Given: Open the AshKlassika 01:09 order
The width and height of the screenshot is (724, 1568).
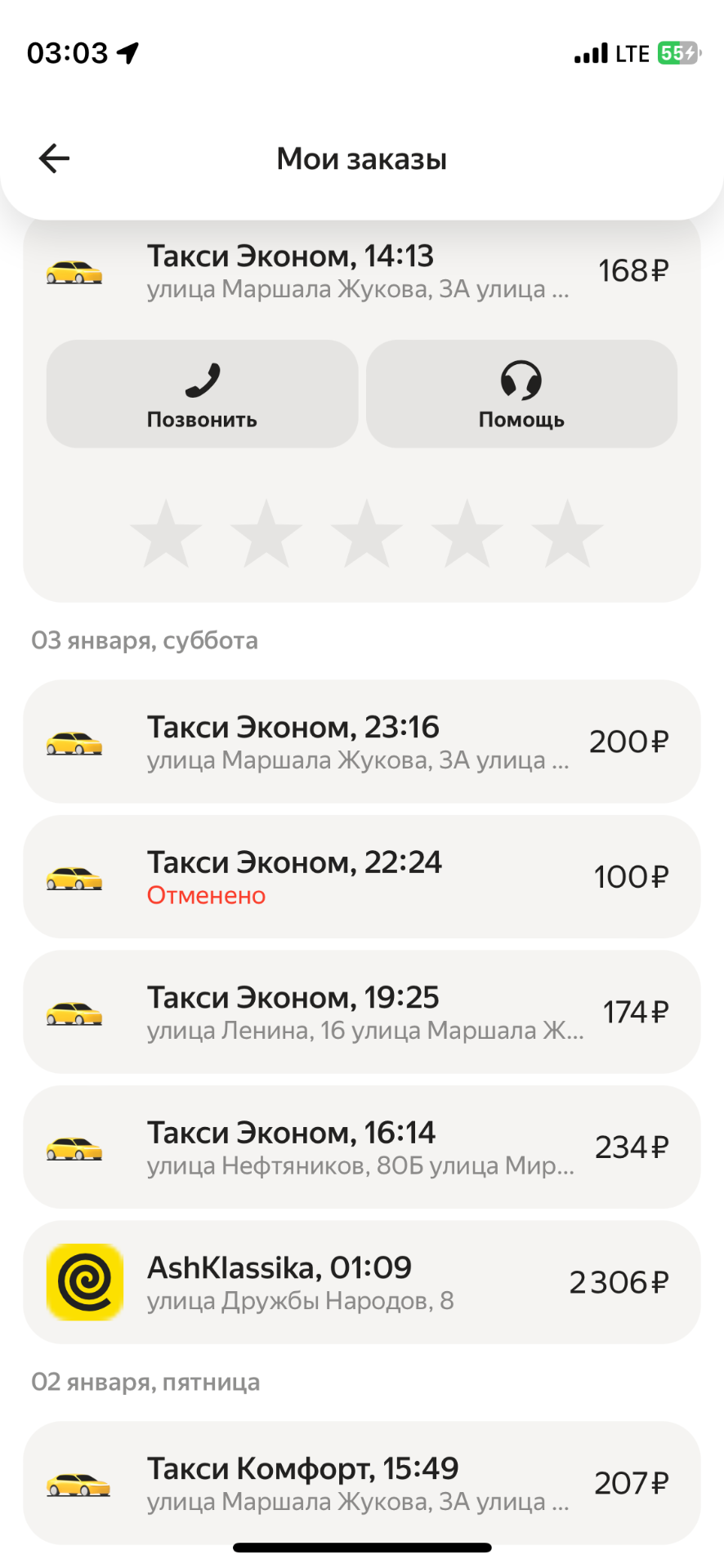Looking at the screenshot, I should [361, 1283].
